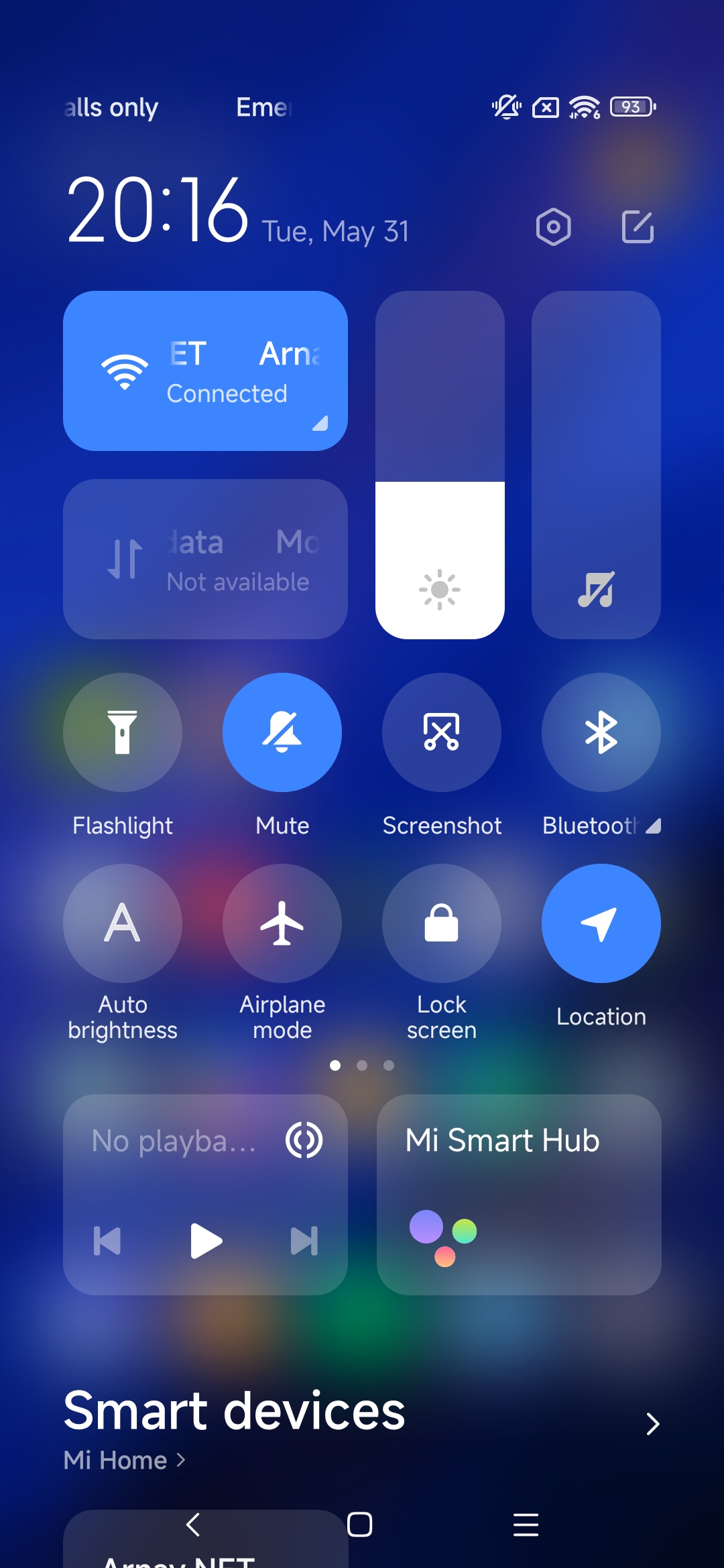The width and height of the screenshot is (724, 1568).
Task: Toggle the connected Wi-Fi tile
Action: [x=205, y=371]
